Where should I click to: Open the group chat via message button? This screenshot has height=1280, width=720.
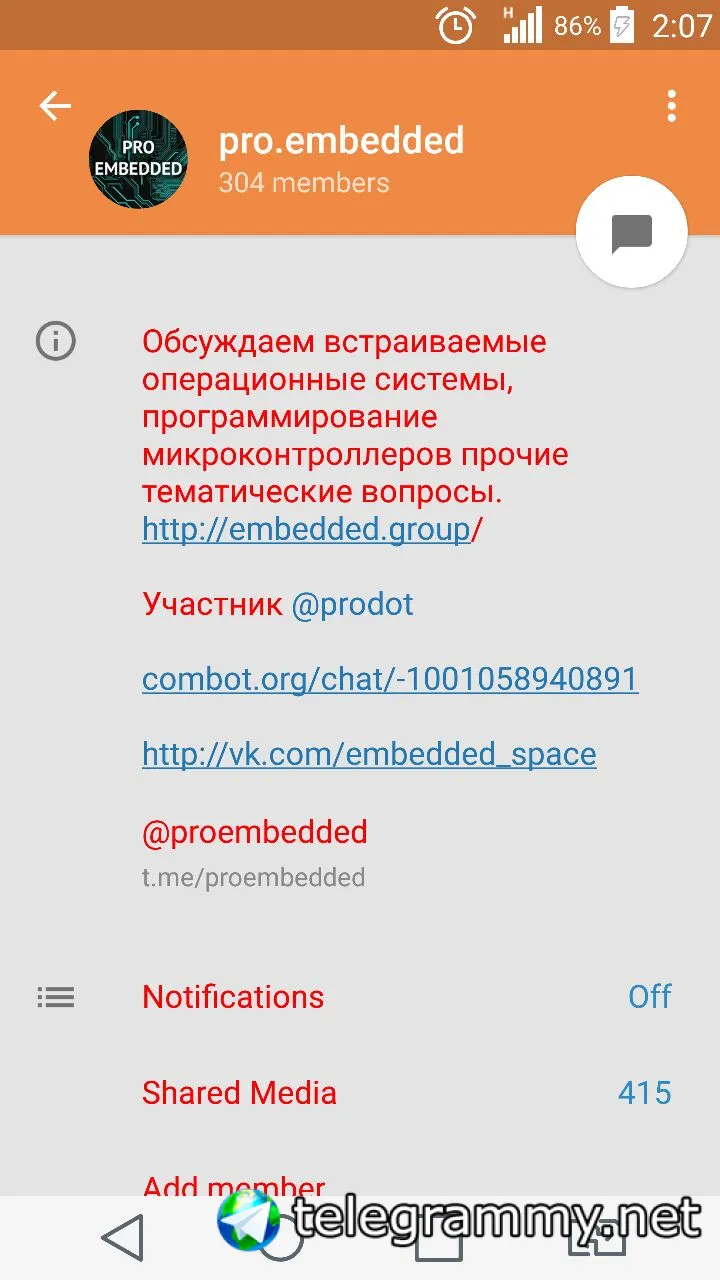point(632,233)
